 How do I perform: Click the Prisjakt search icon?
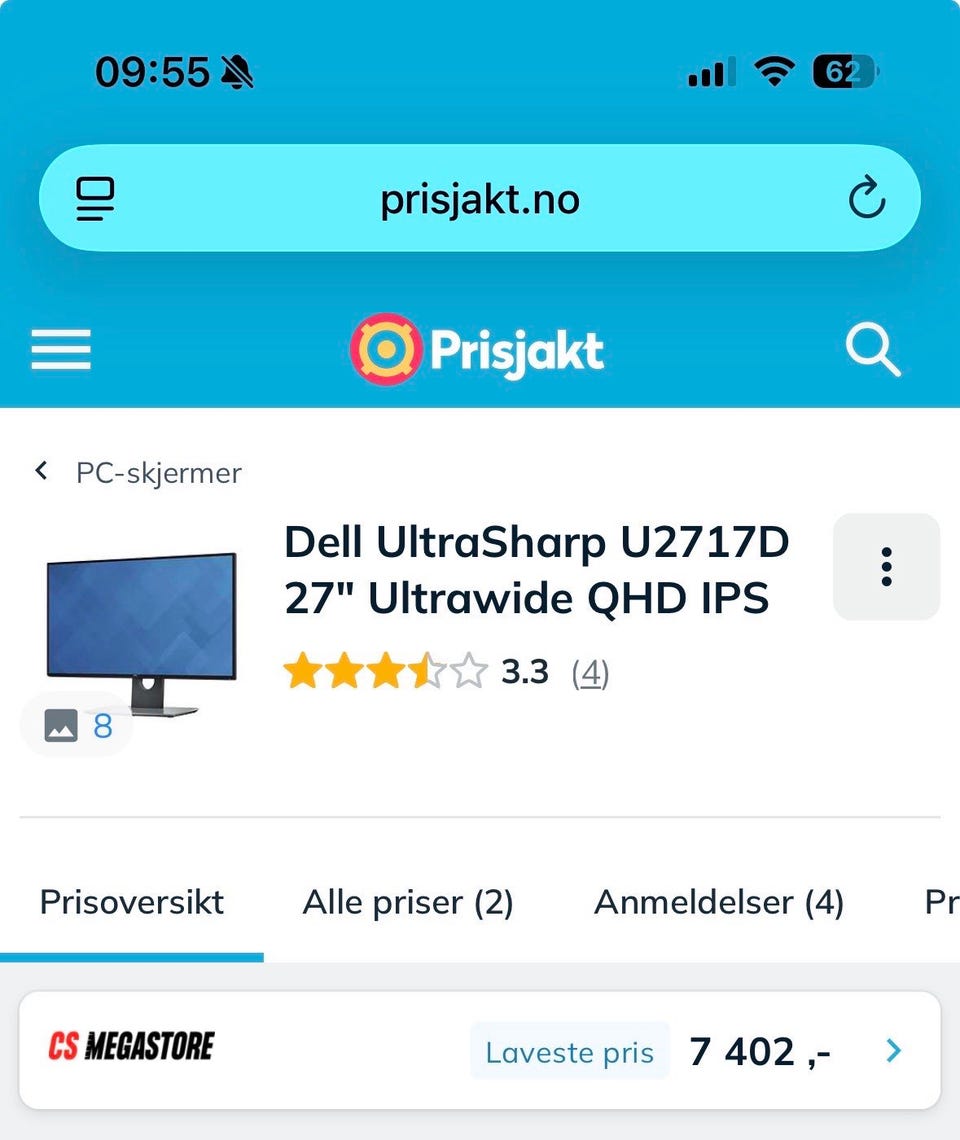pos(871,349)
